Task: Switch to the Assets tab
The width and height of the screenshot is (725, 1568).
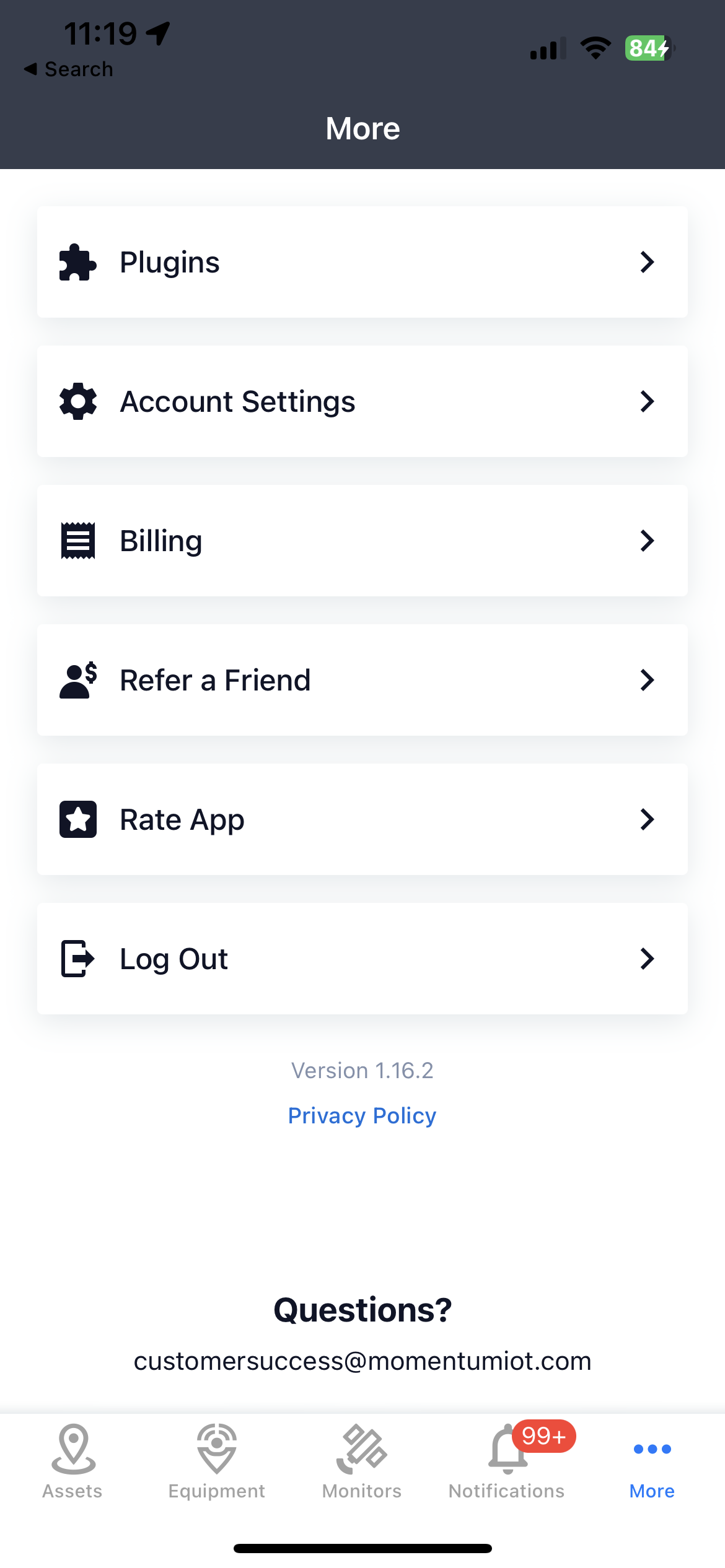Action: 72,1461
